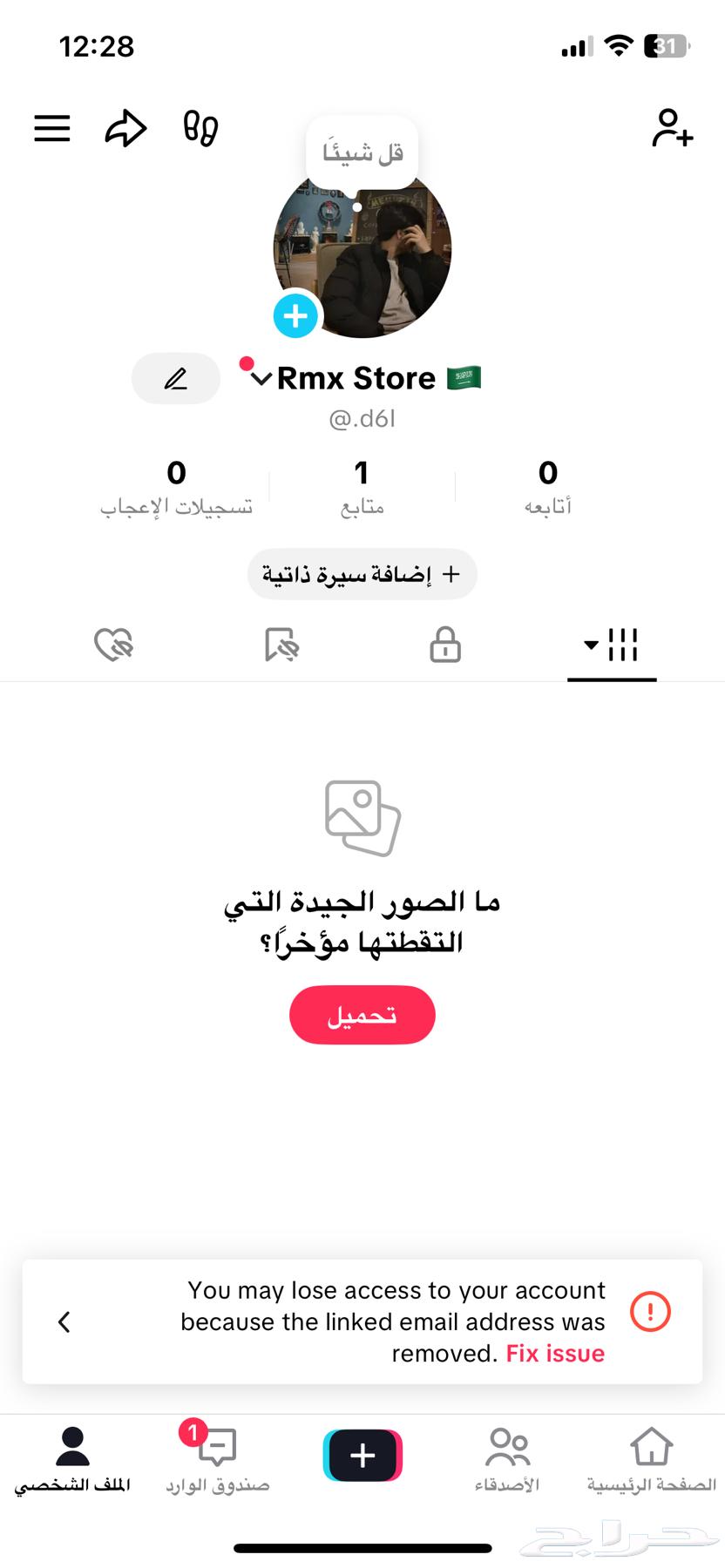Tap إضافة سيرة ذاتية to add a bio
The image size is (725, 1568).
(x=362, y=574)
